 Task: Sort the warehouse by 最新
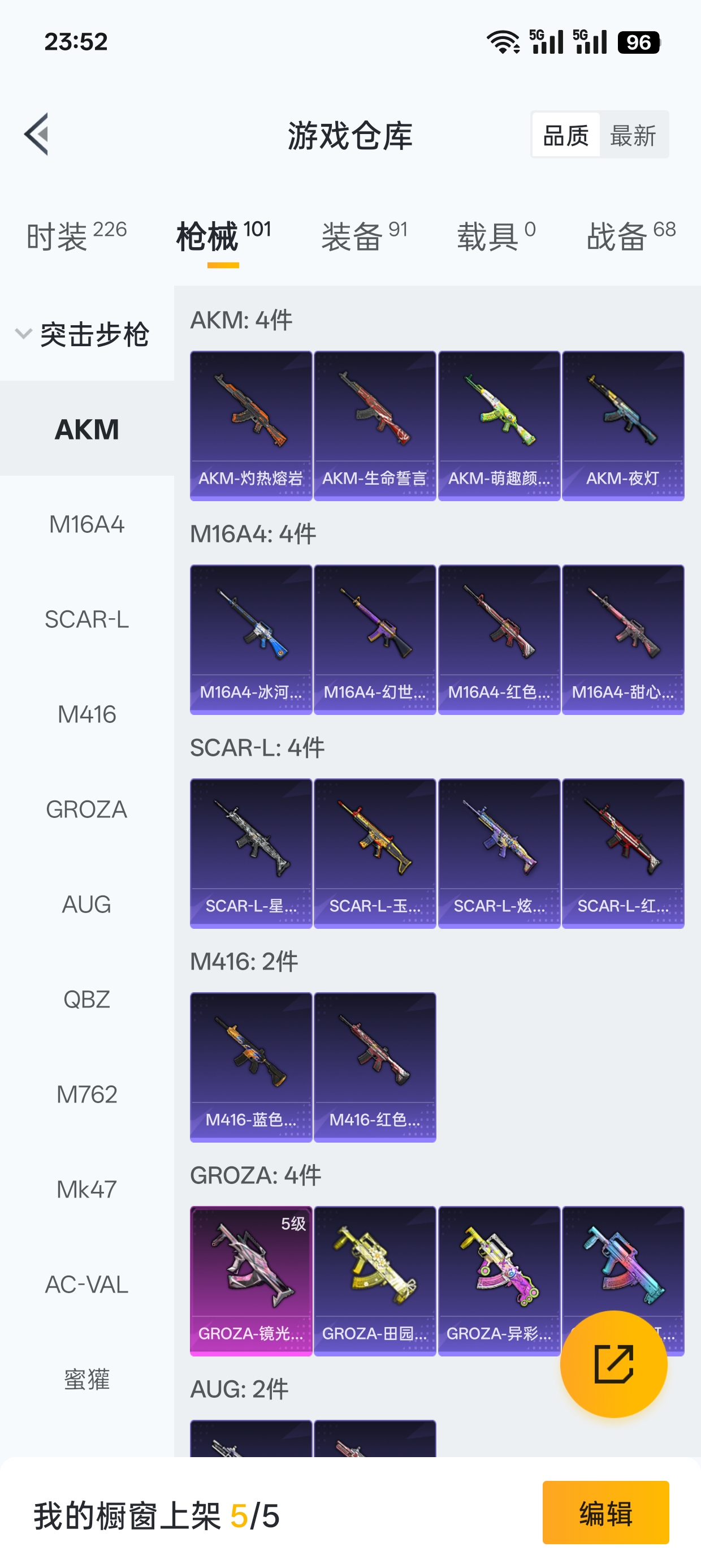click(633, 135)
